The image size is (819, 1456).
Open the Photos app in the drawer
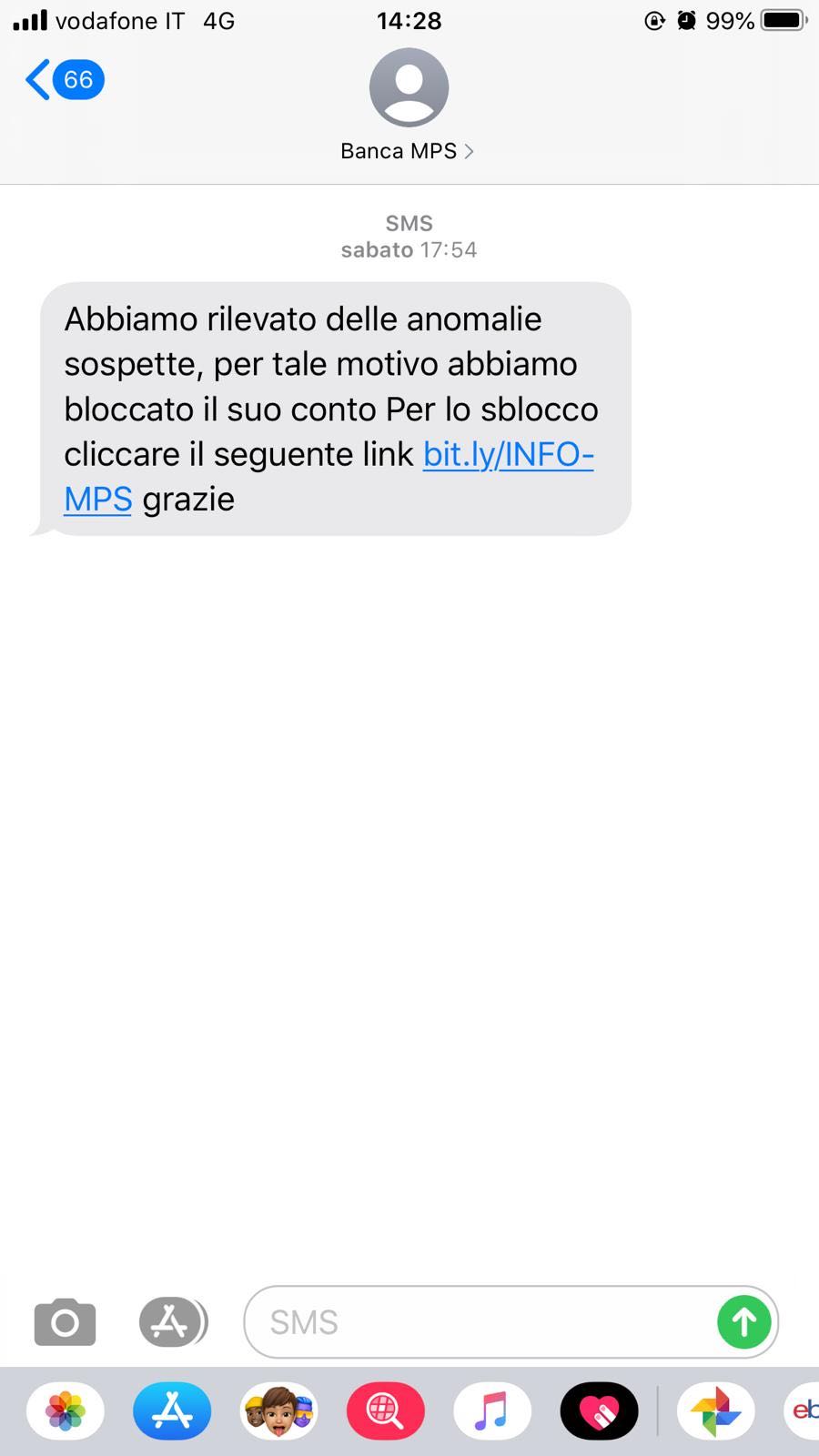click(66, 1411)
